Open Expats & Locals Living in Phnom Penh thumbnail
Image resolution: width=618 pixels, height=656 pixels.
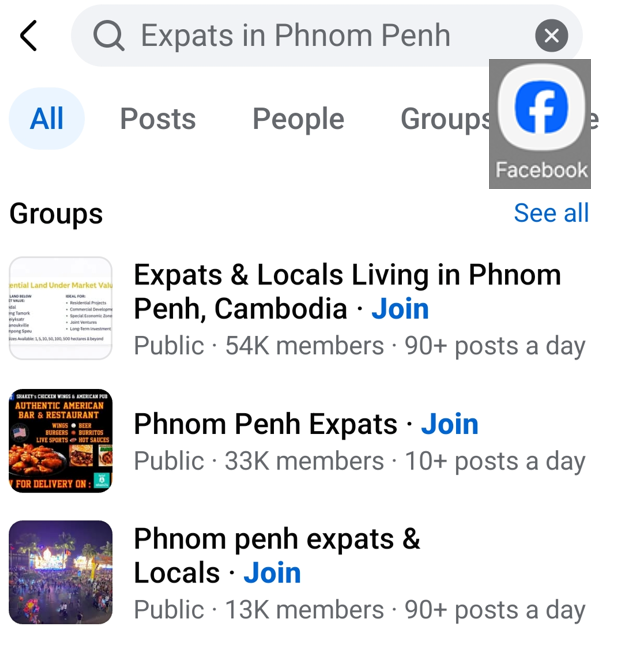61,309
